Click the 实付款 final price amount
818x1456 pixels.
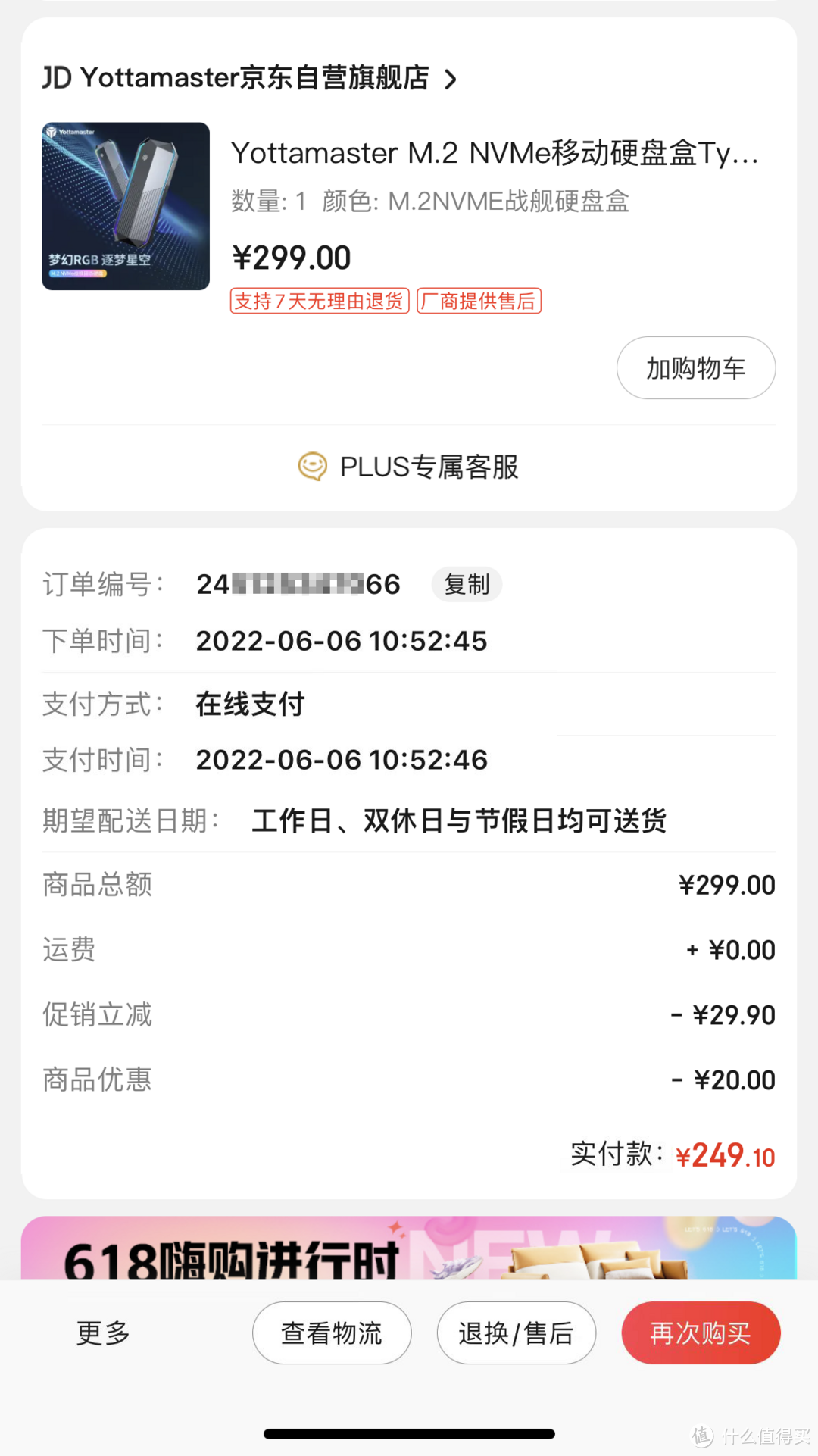pos(725,1154)
